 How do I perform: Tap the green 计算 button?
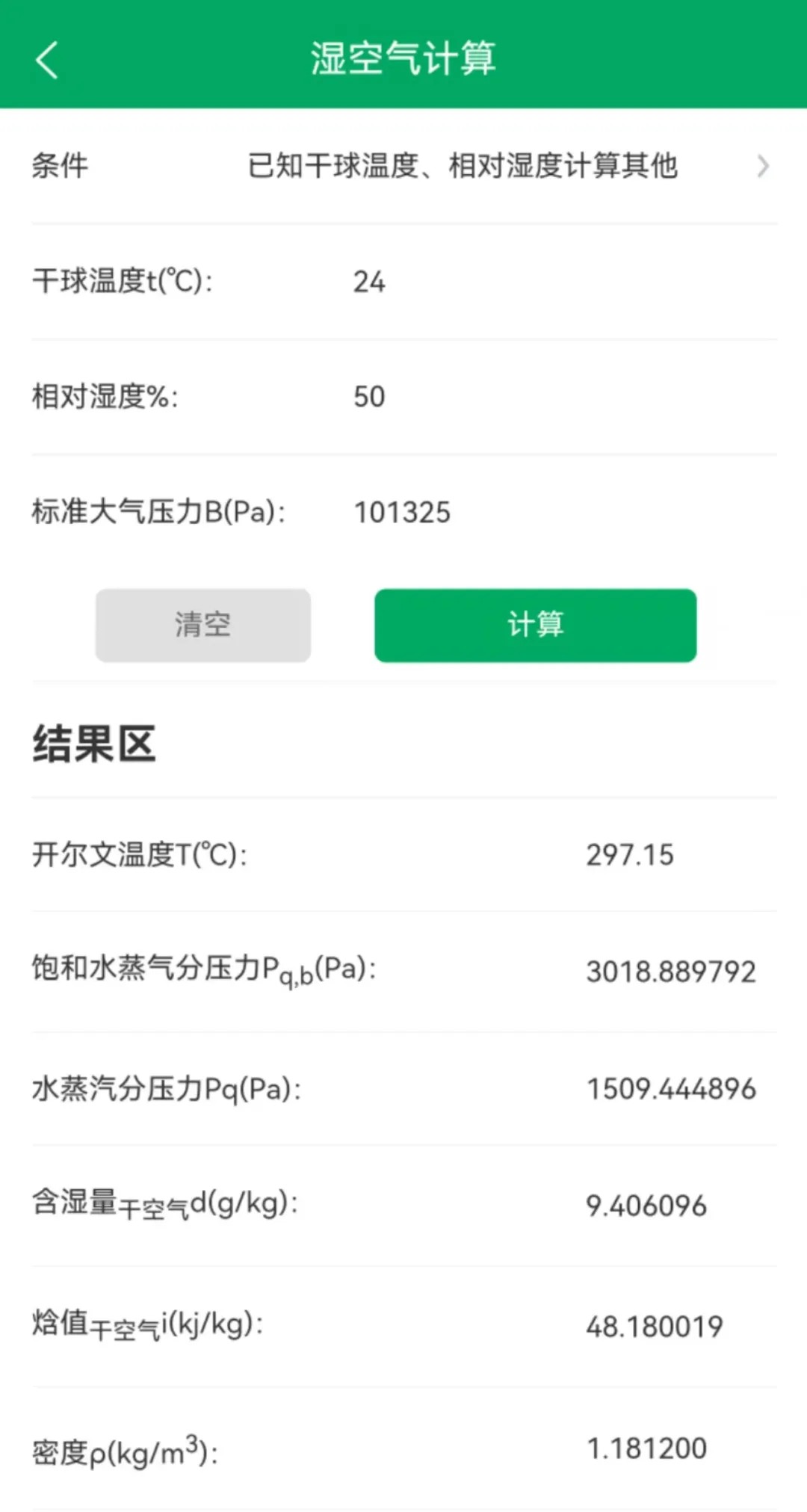(535, 625)
